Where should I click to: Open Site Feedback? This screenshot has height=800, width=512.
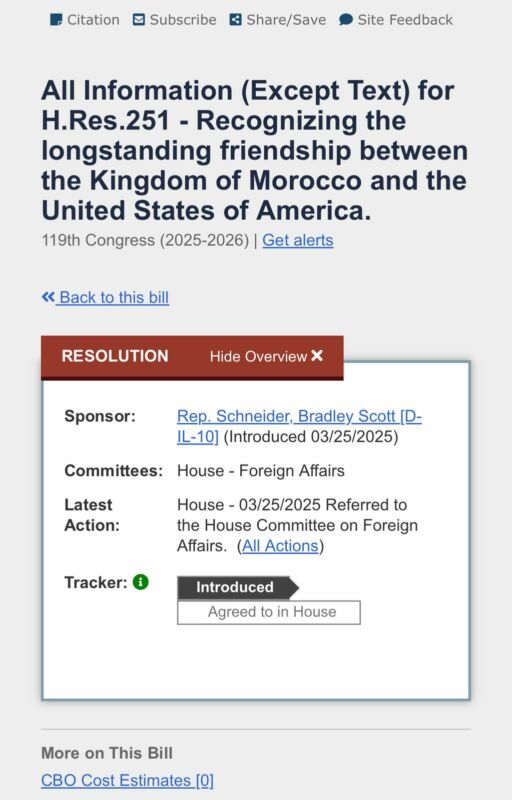pyautogui.click(x=396, y=20)
